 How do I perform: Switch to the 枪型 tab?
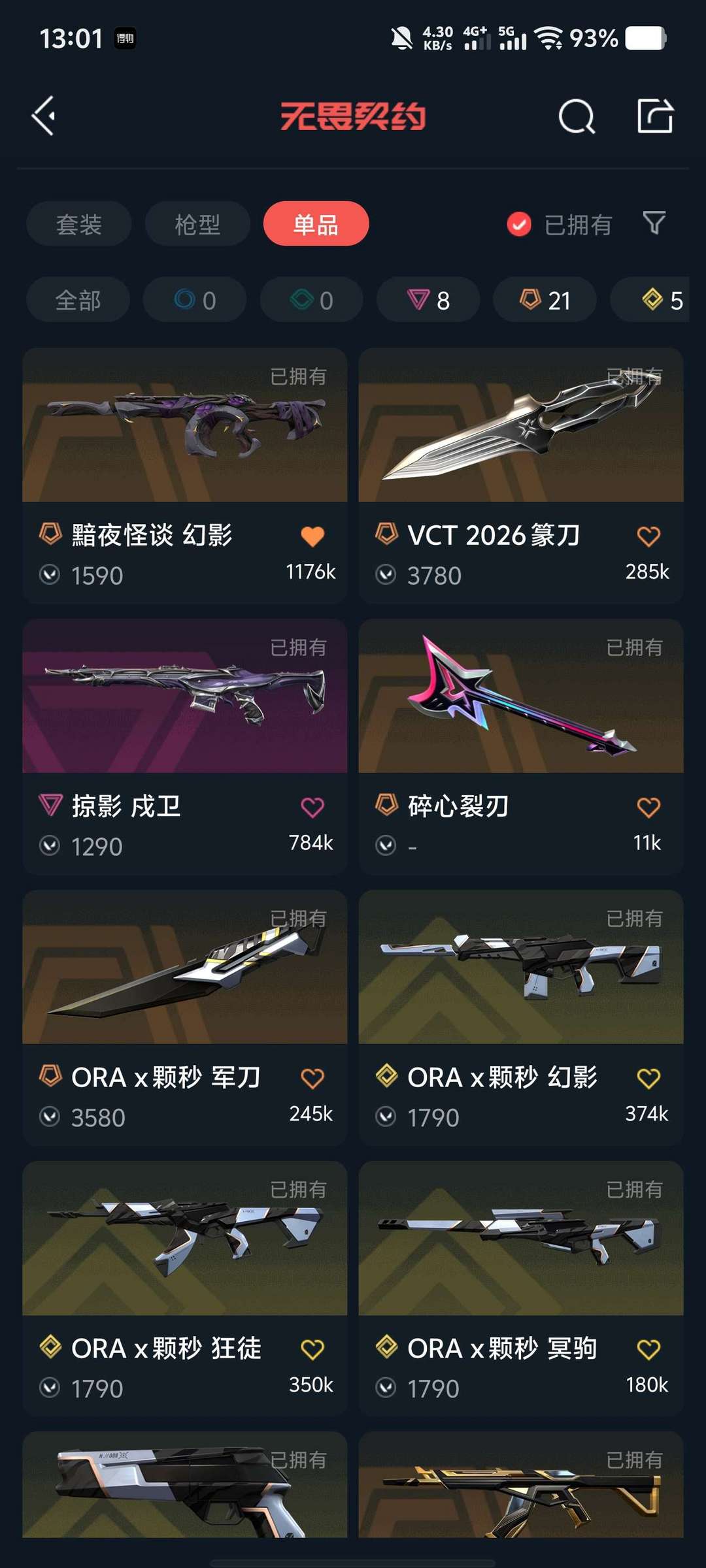tap(197, 224)
